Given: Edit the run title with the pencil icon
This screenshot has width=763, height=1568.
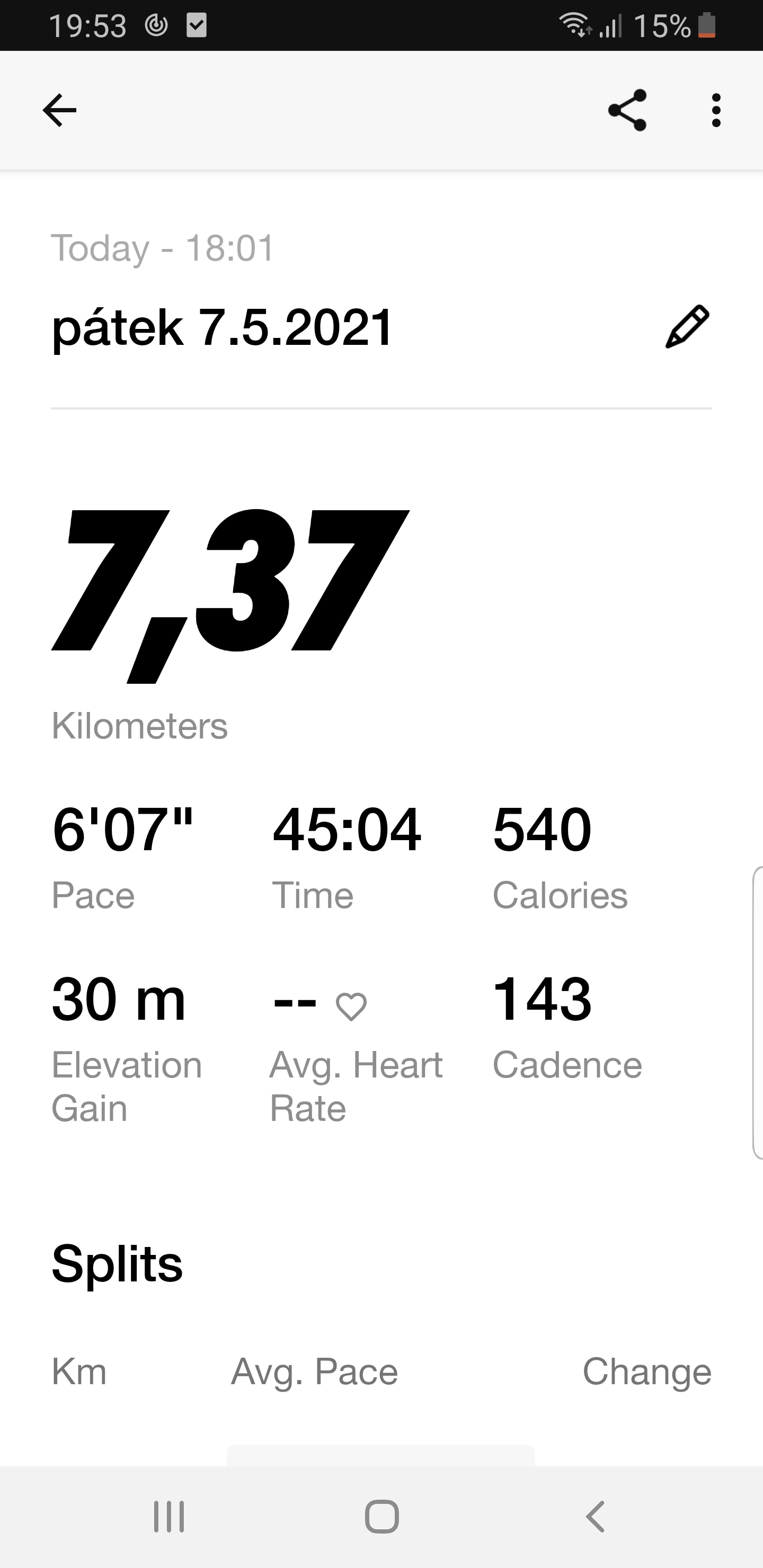Looking at the screenshot, I should coord(687,327).
